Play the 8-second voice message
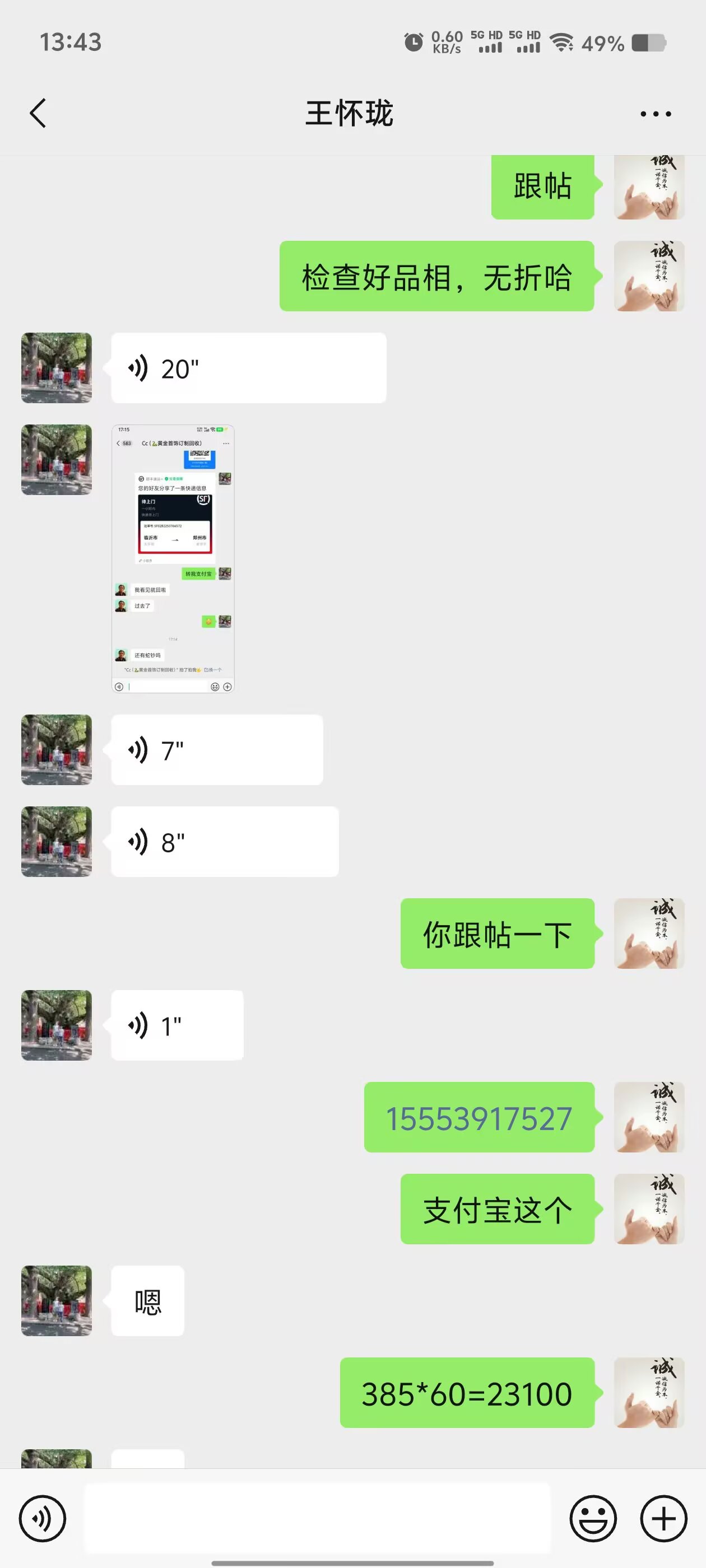Viewport: 706px width, 1568px height. [224, 842]
